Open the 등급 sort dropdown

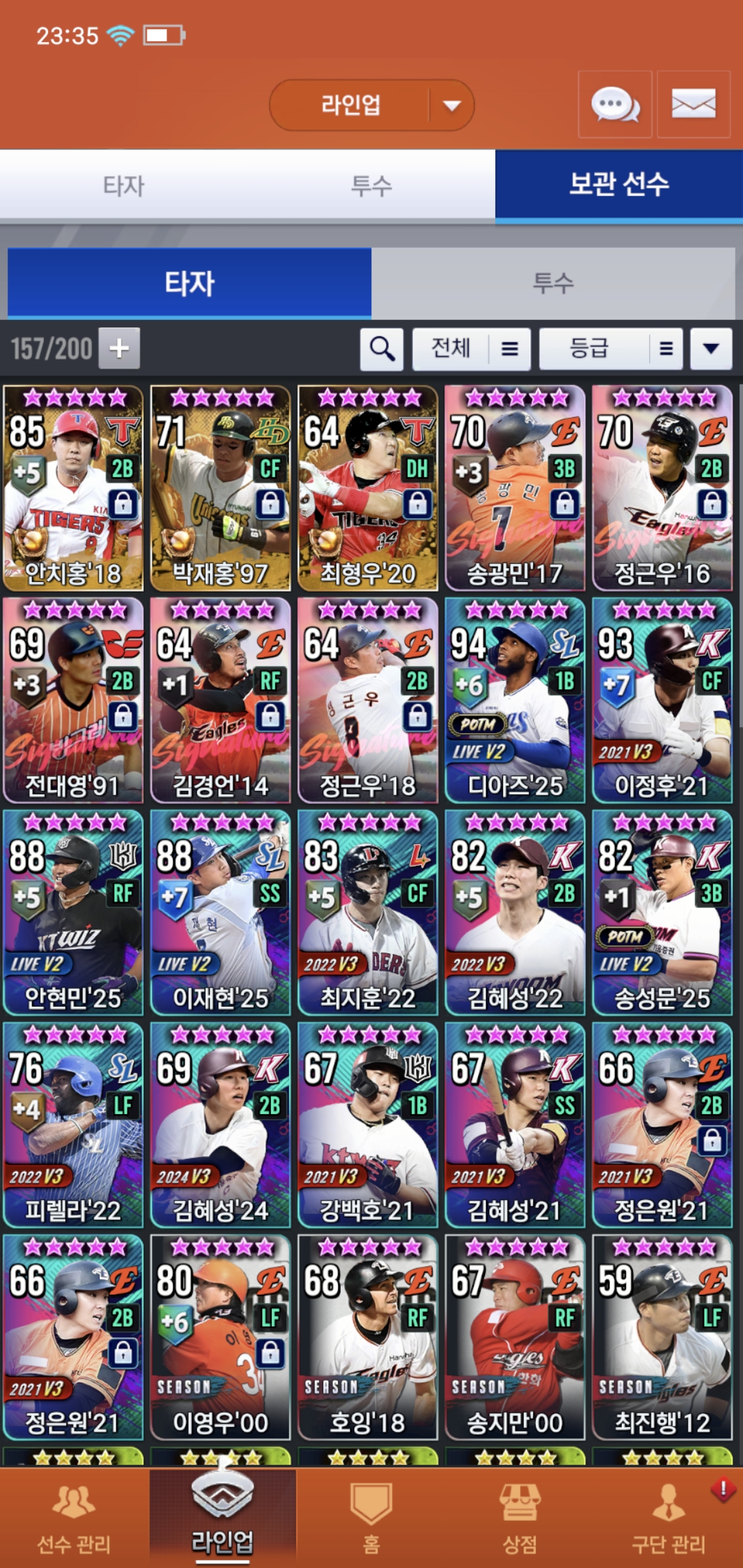(611, 349)
